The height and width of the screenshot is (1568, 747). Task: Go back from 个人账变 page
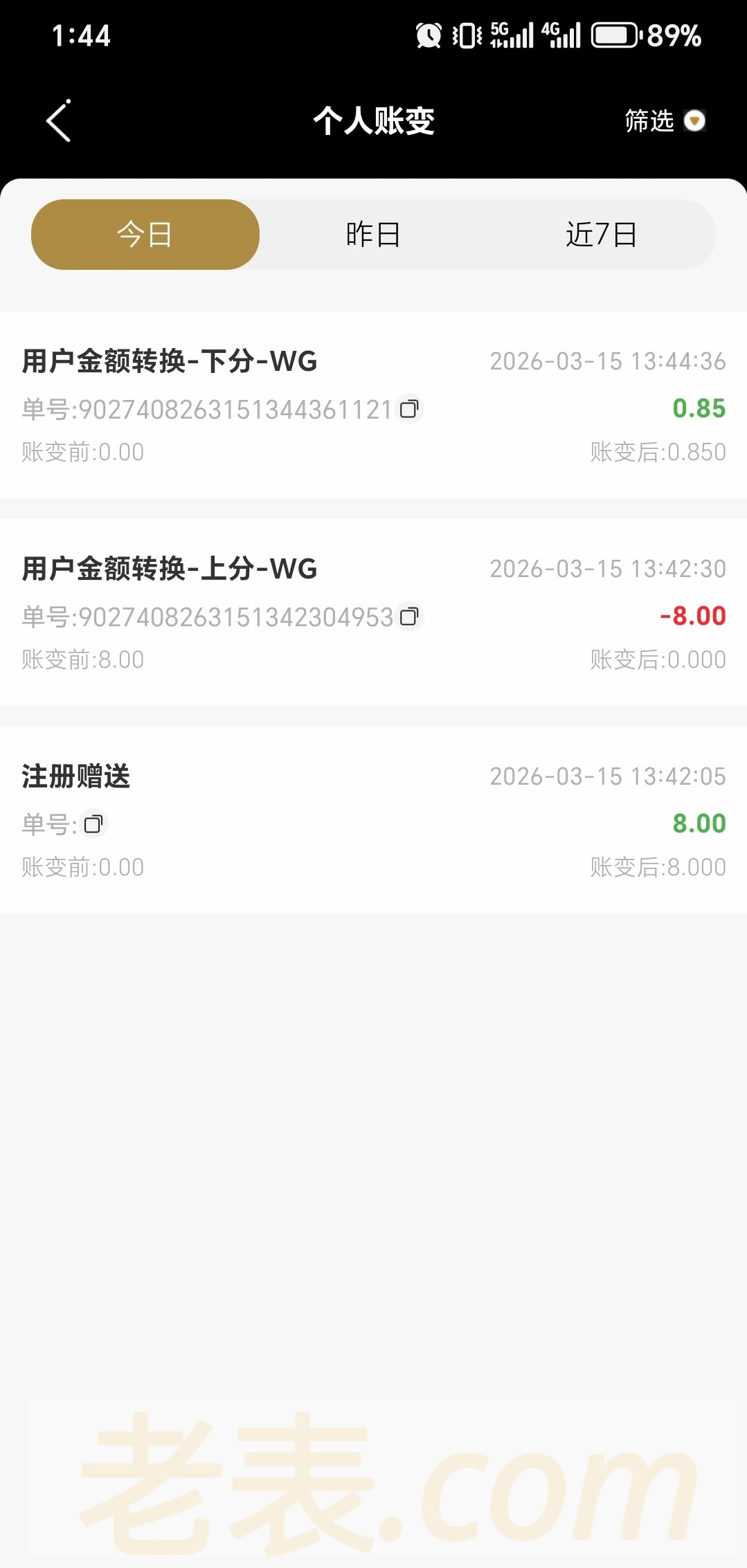[x=59, y=121]
